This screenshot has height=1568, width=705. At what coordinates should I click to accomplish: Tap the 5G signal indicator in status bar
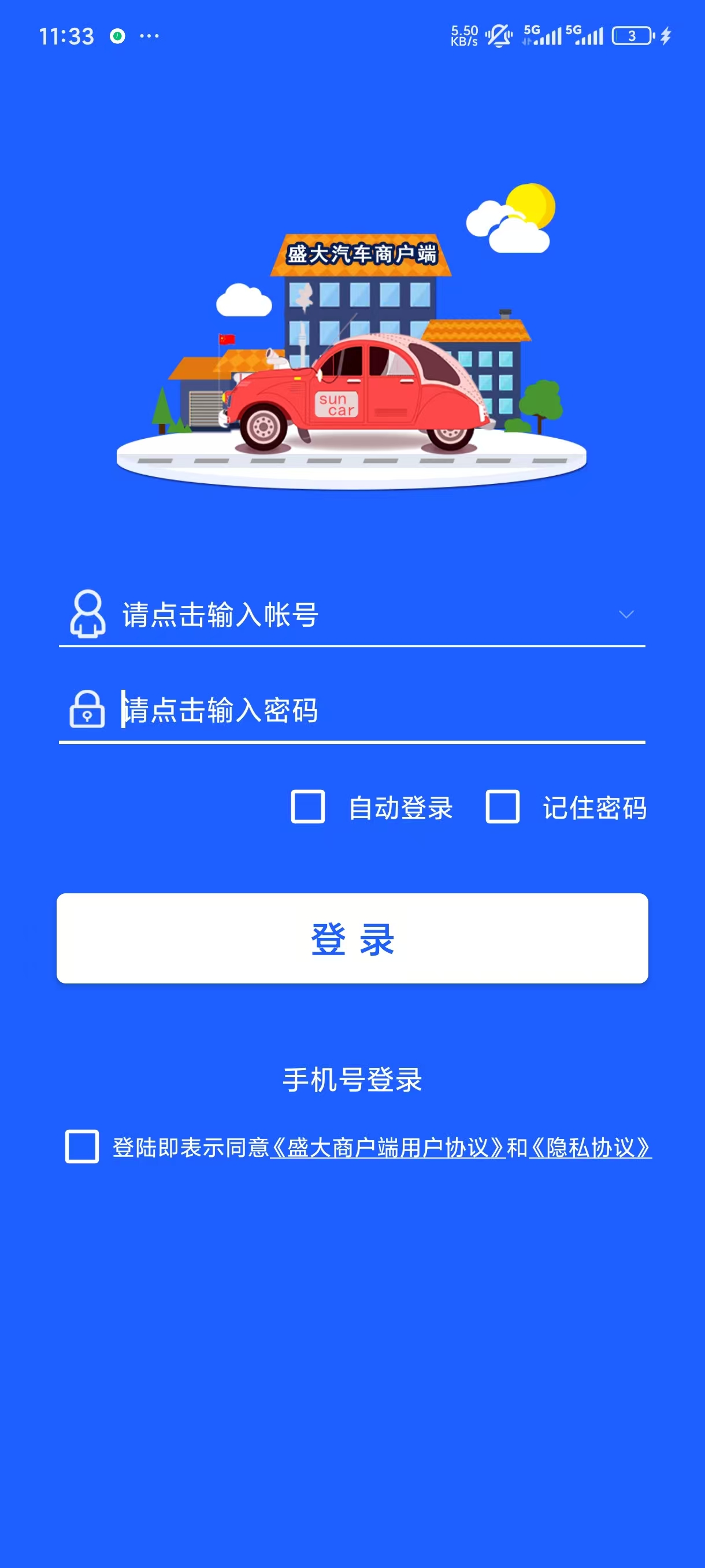point(543,35)
